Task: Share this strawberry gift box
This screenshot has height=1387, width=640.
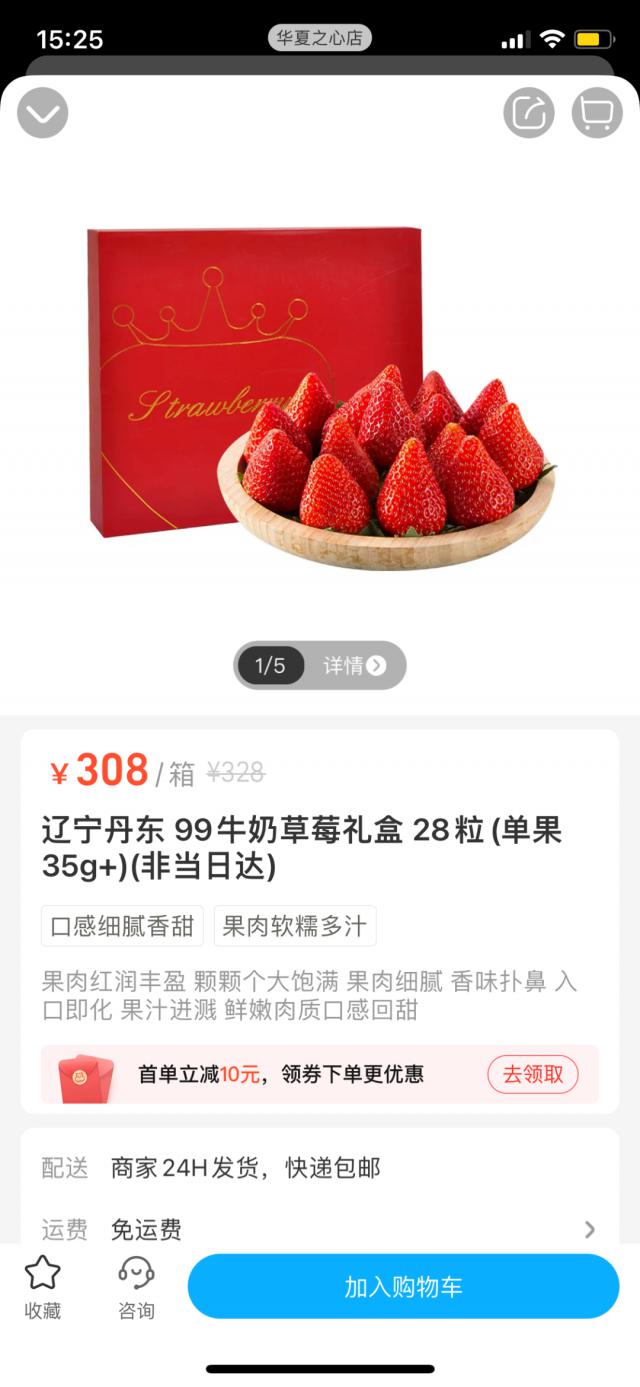Action: pos(528,113)
